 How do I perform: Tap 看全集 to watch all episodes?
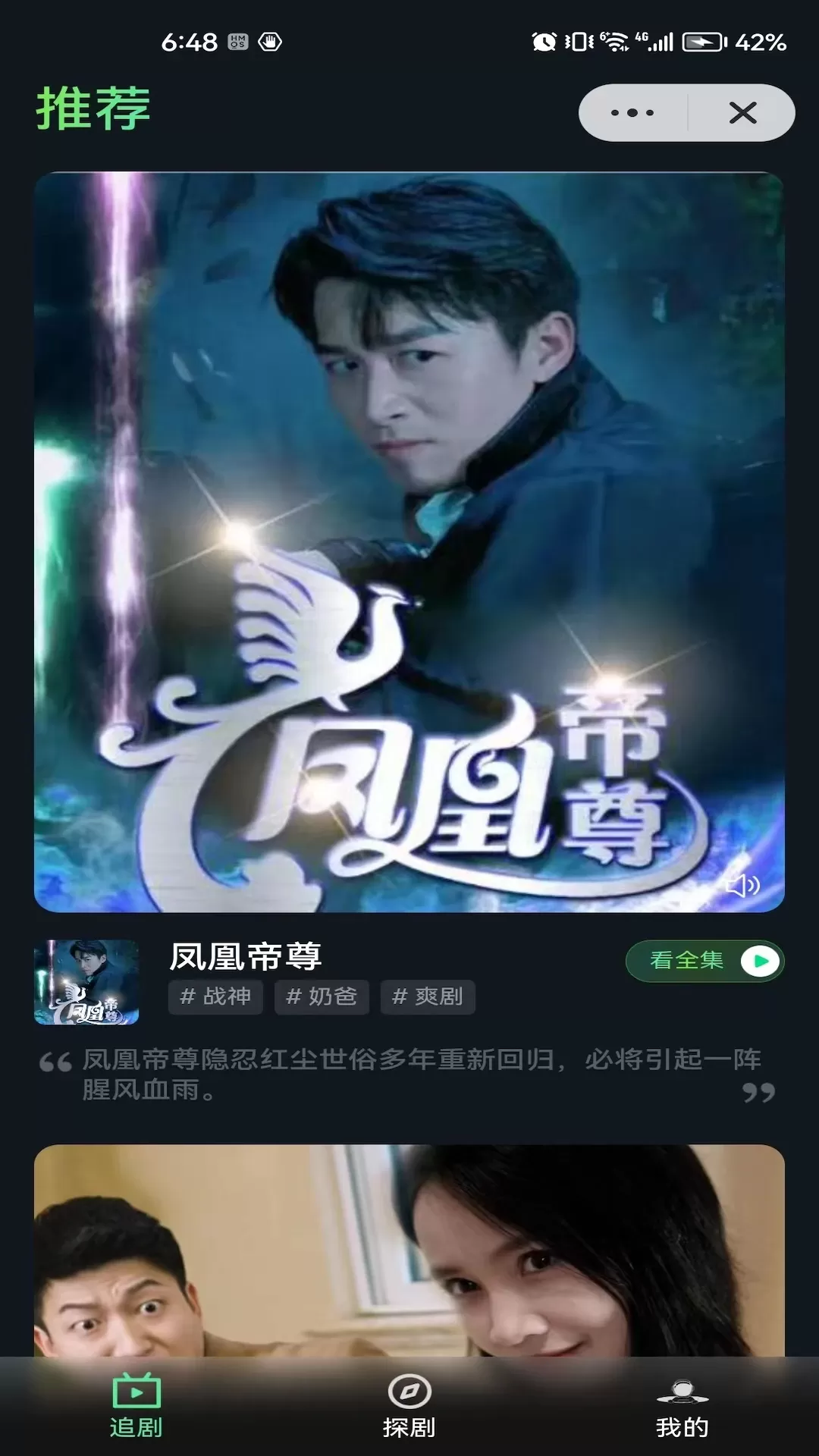tap(704, 961)
